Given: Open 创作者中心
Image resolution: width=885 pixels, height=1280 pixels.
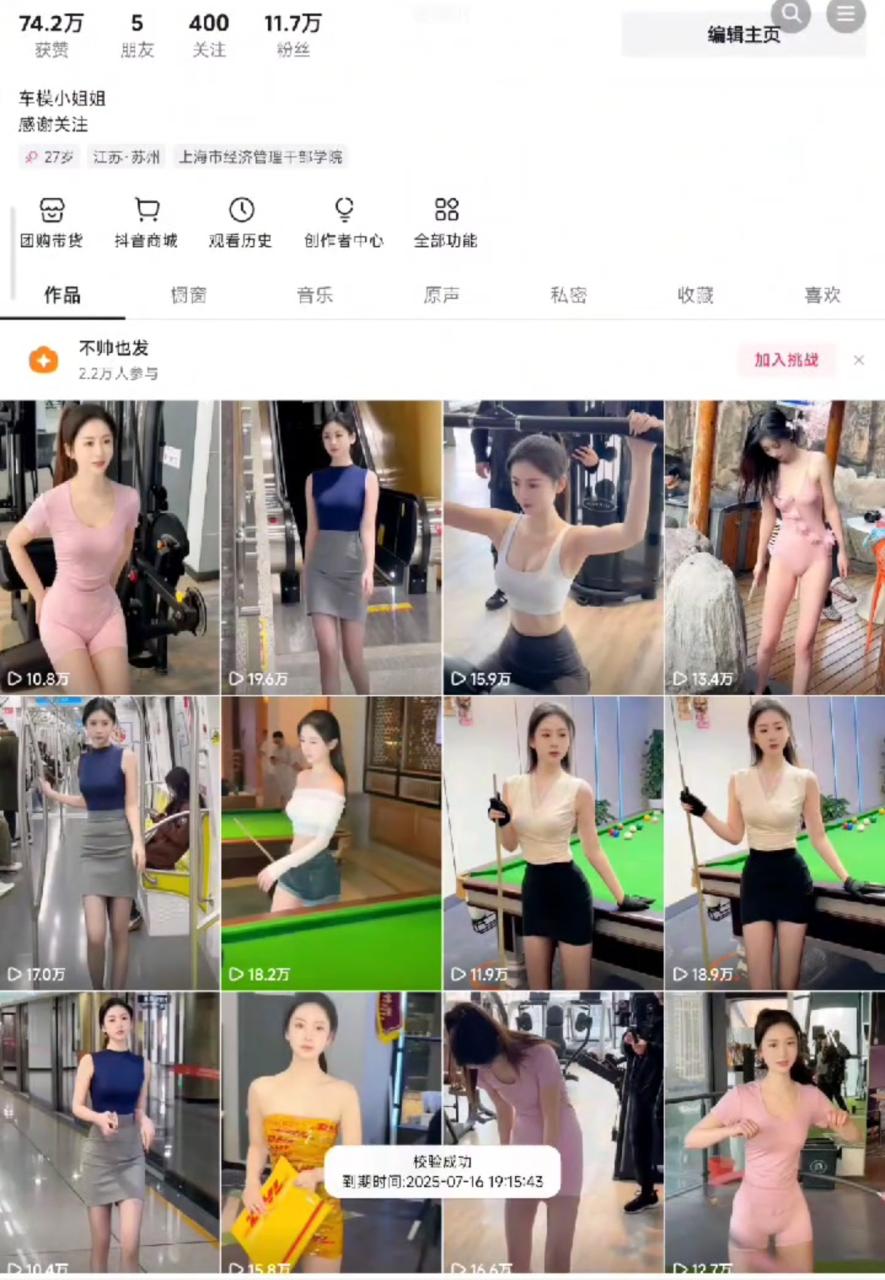Looking at the screenshot, I should click(343, 222).
